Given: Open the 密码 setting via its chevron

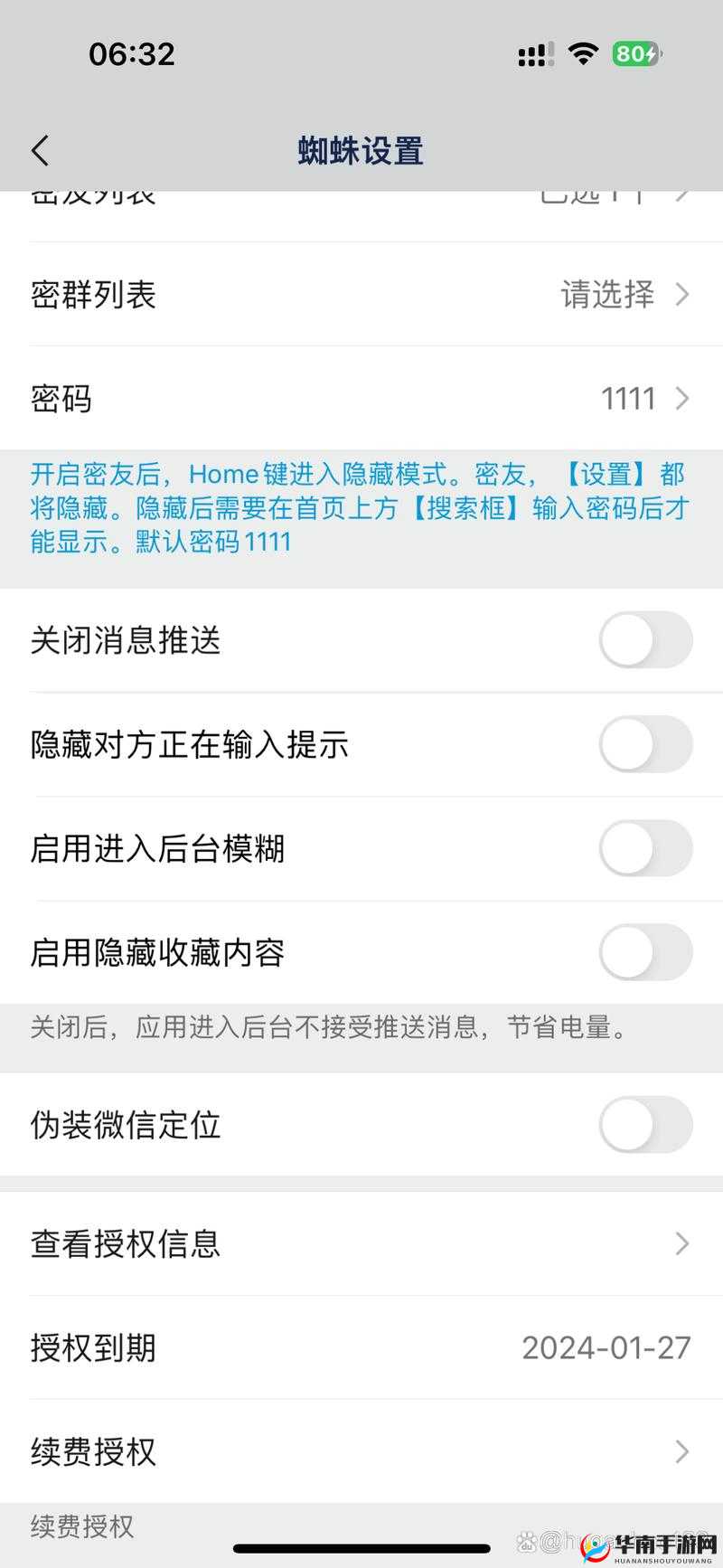Looking at the screenshot, I should pos(683,398).
